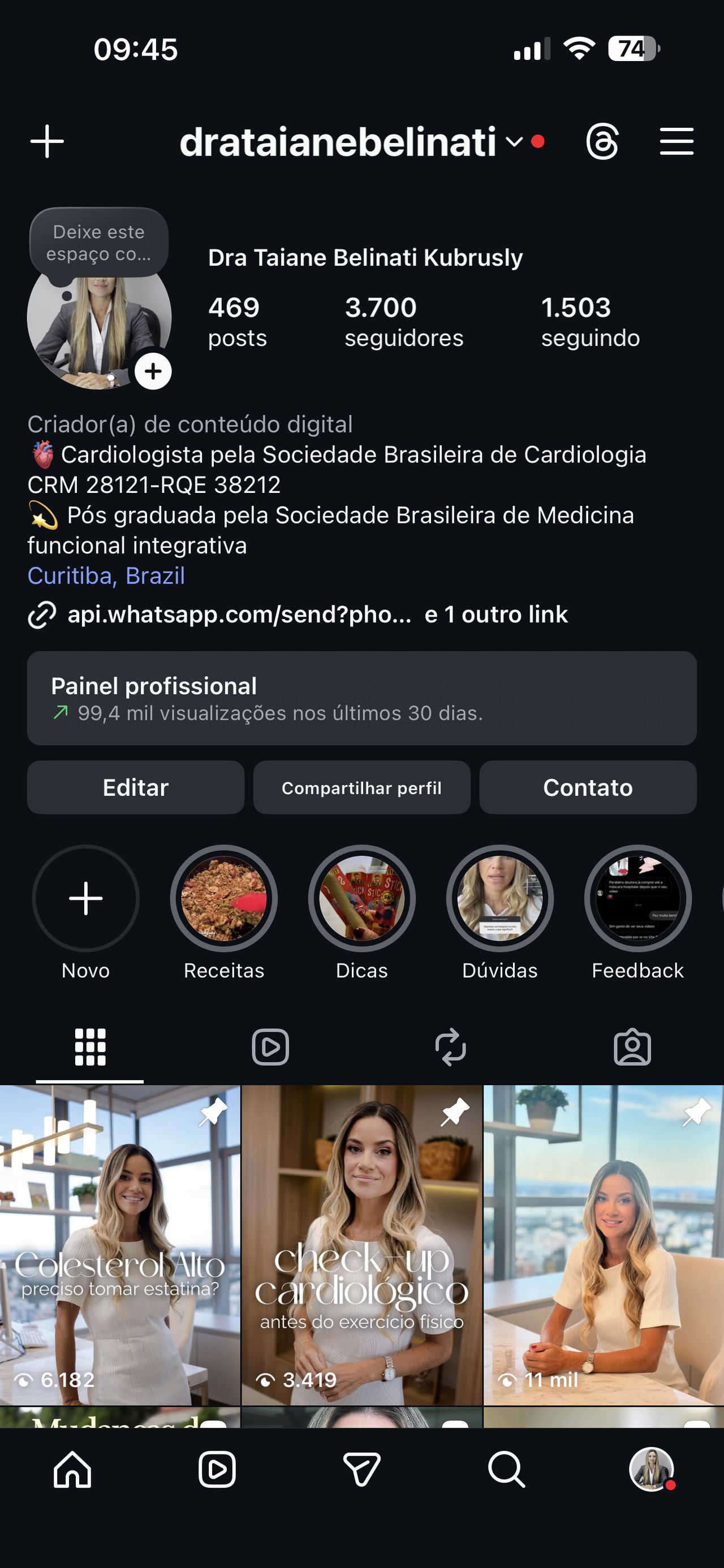Image resolution: width=724 pixels, height=1568 pixels.
Task: Select Compartilhar perfil
Action: point(361,787)
